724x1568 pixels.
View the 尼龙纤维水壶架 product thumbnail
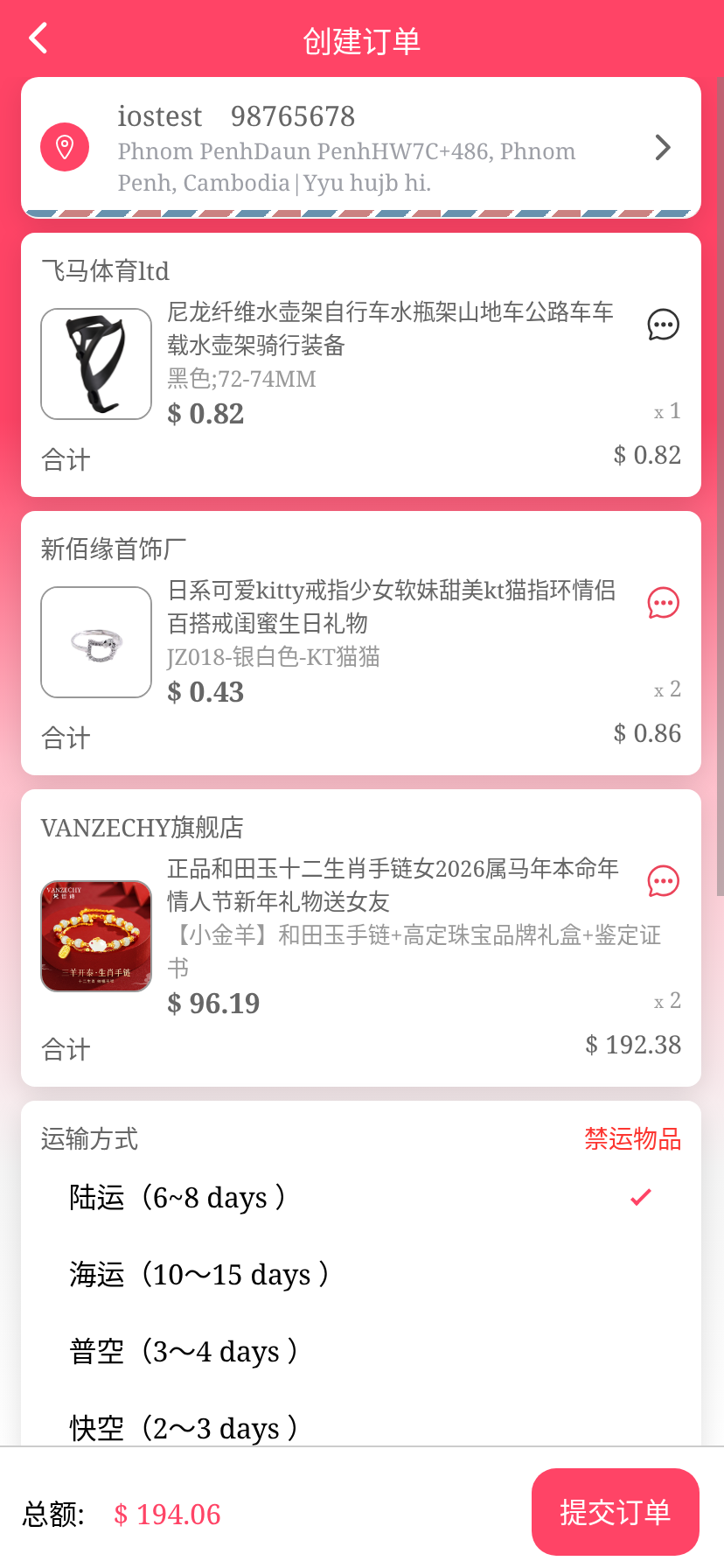click(x=96, y=364)
